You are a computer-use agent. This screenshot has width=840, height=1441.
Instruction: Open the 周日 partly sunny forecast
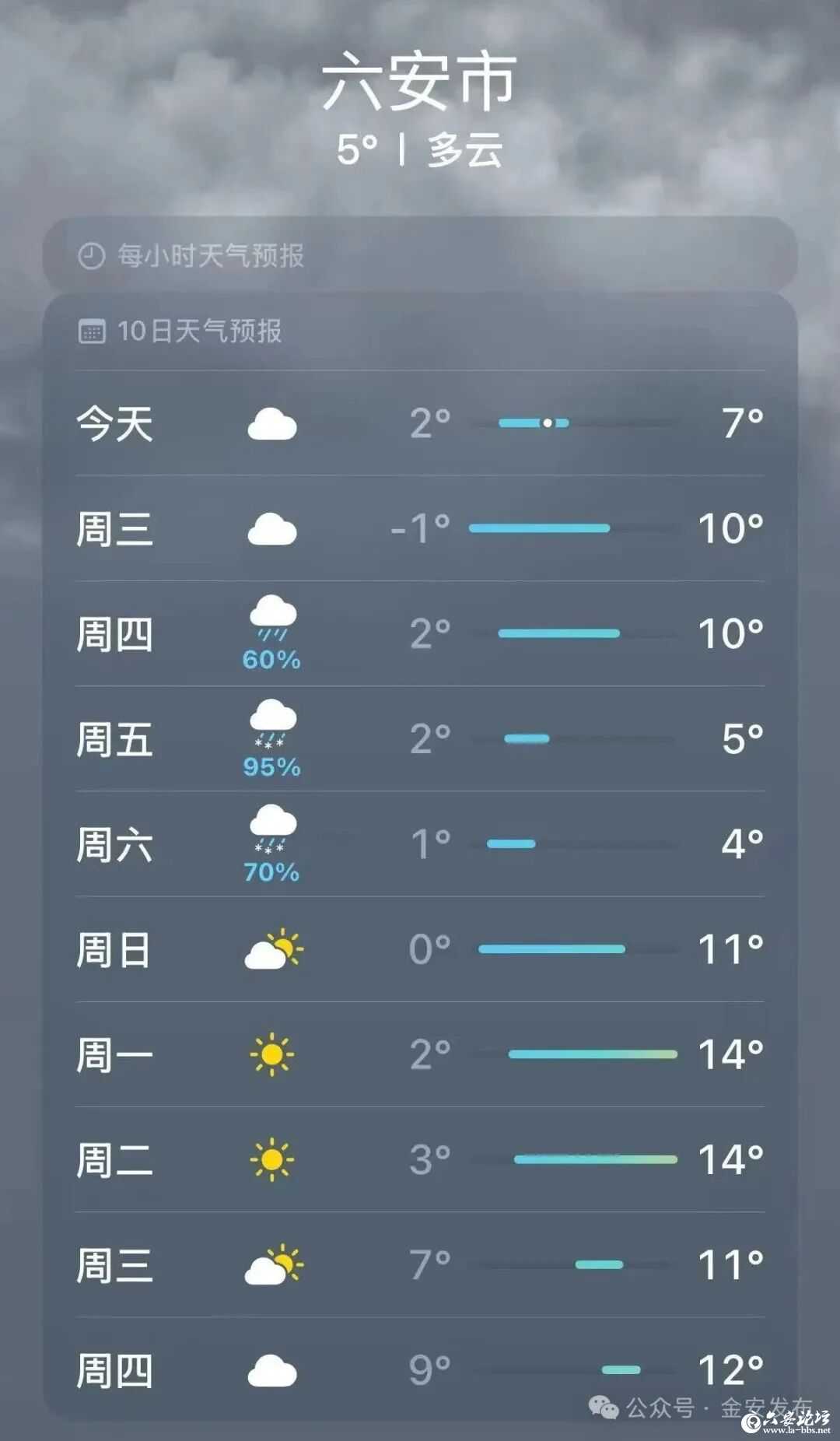tap(420, 949)
